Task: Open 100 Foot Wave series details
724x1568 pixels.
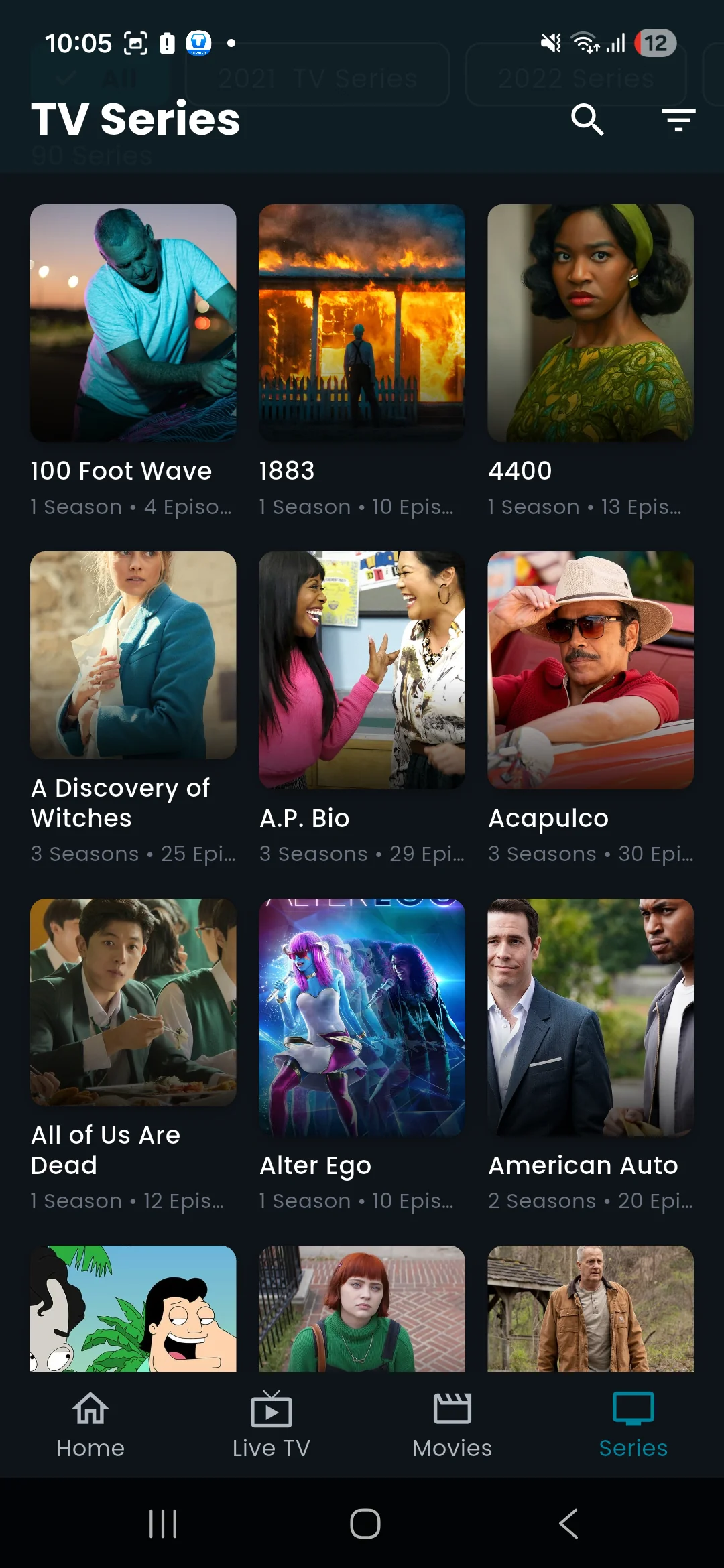Action: [x=133, y=324]
